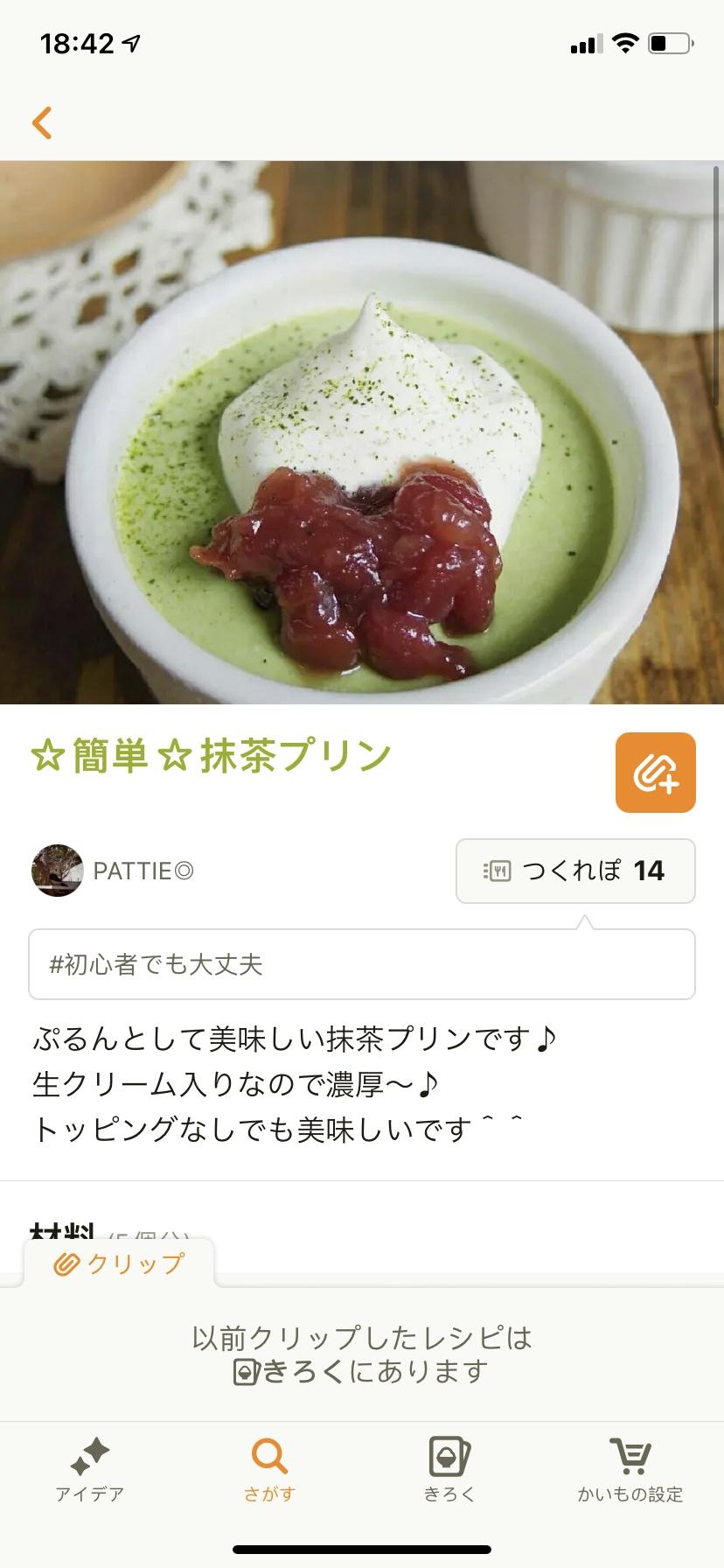Image resolution: width=724 pixels, height=1568 pixels.
Task: Switch to the アイデア tab
Action: pyautogui.click(x=90, y=1470)
